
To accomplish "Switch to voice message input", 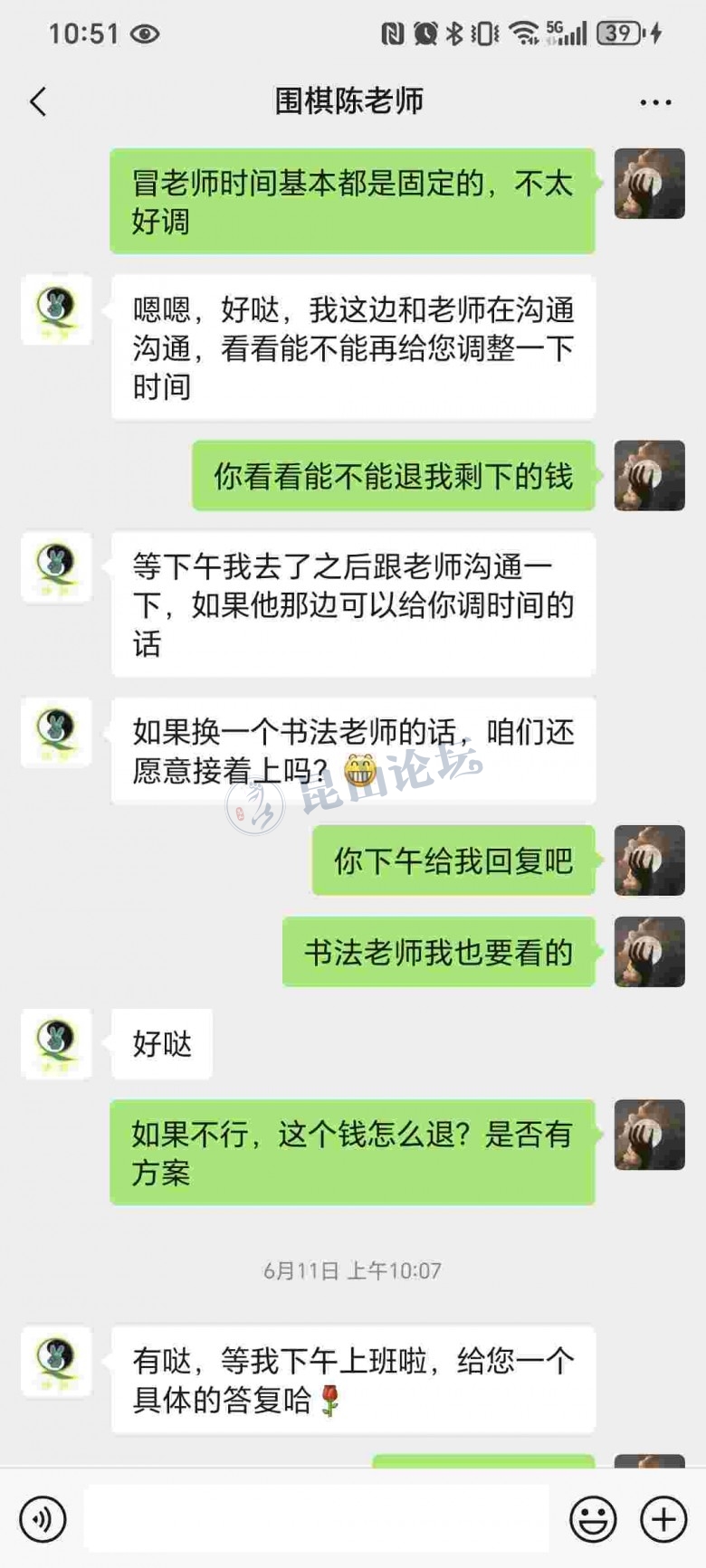I will (x=43, y=1519).
